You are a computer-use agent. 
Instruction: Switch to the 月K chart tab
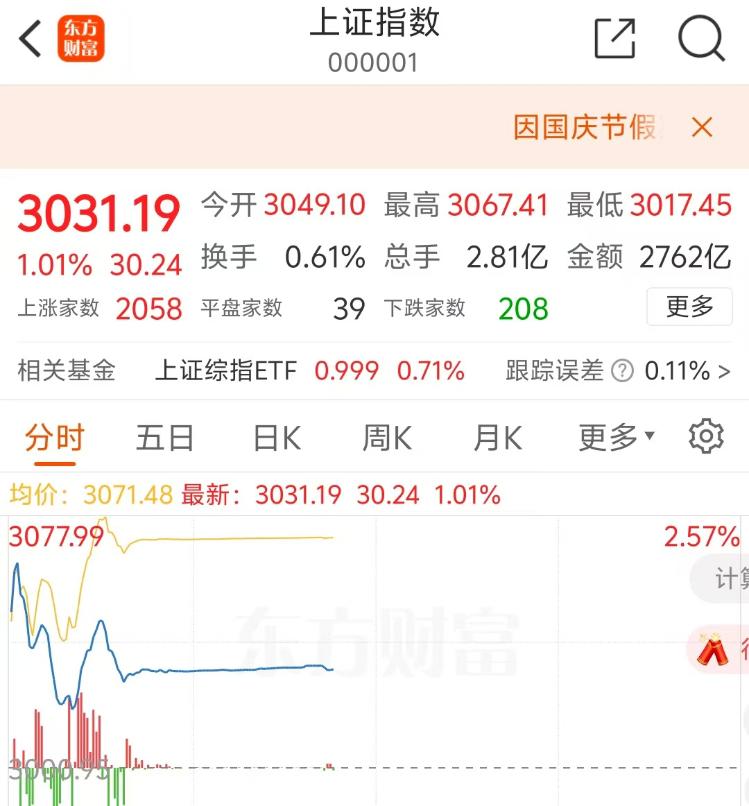coord(497,438)
